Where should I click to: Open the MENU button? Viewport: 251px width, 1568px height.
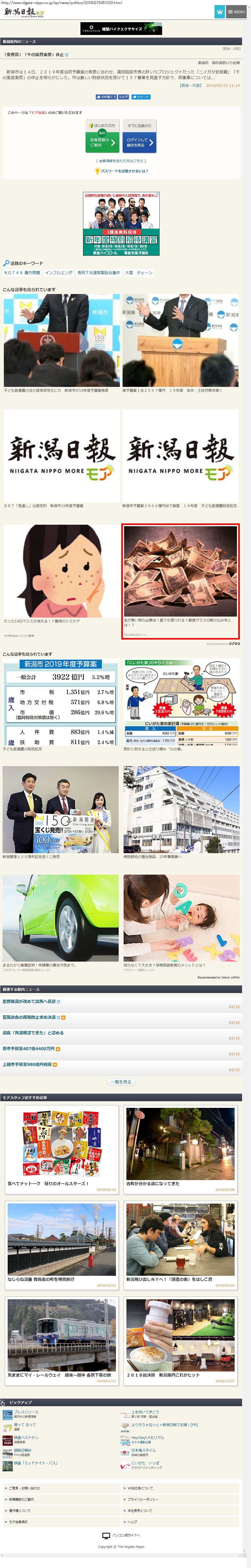(x=236, y=11)
